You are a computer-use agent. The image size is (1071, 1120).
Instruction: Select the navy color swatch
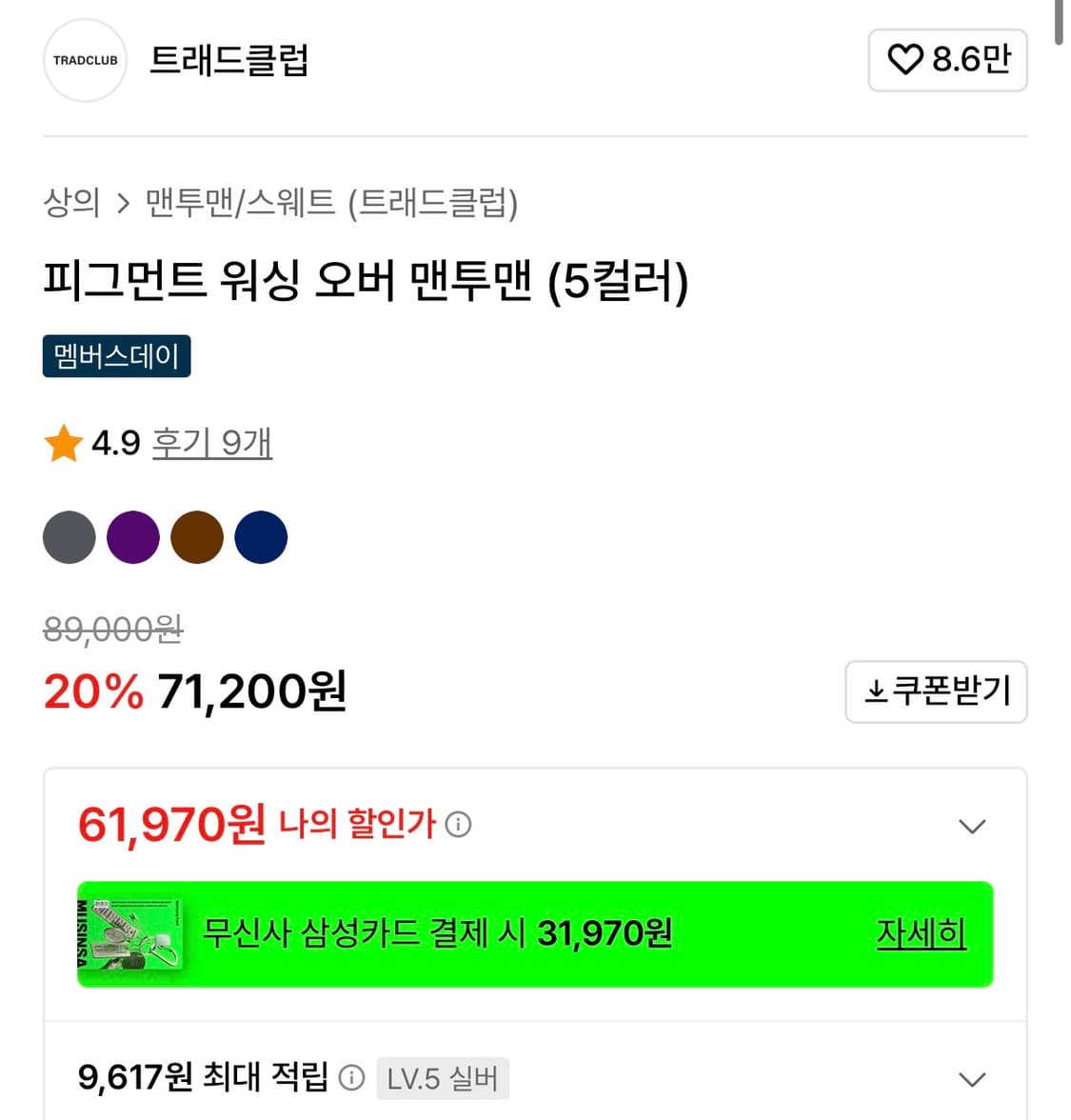[261, 537]
